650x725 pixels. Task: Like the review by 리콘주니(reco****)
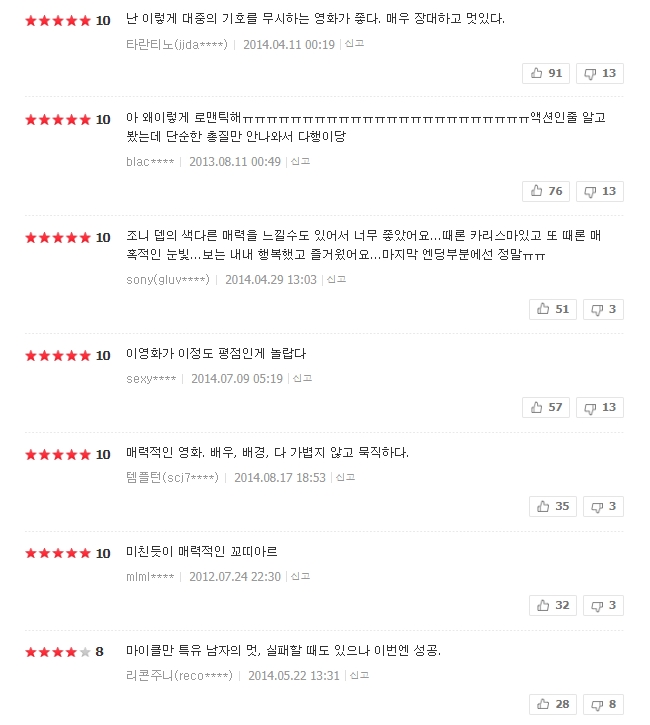pos(553,704)
